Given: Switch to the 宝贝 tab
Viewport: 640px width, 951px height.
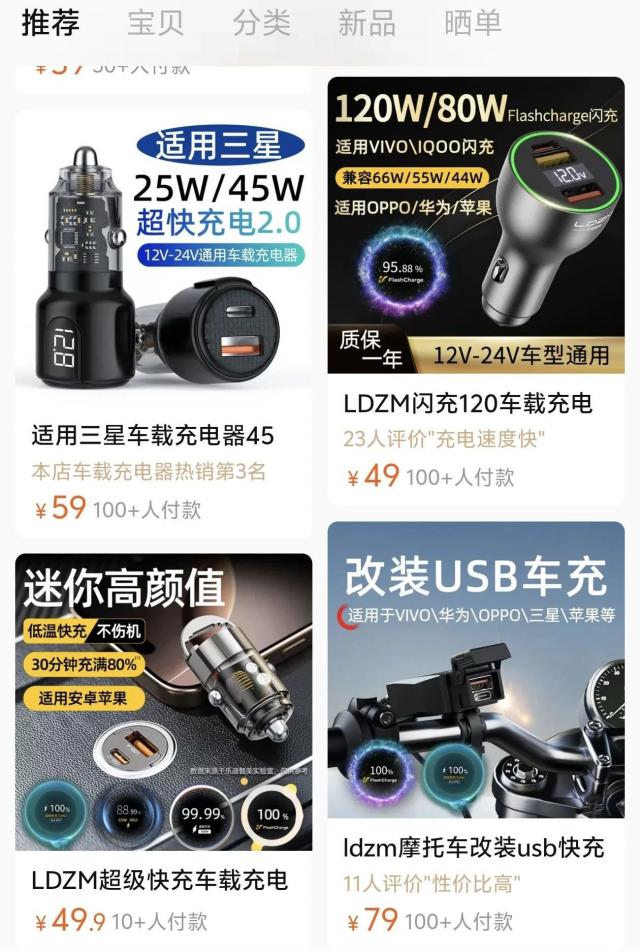Looking at the screenshot, I should tap(156, 23).
